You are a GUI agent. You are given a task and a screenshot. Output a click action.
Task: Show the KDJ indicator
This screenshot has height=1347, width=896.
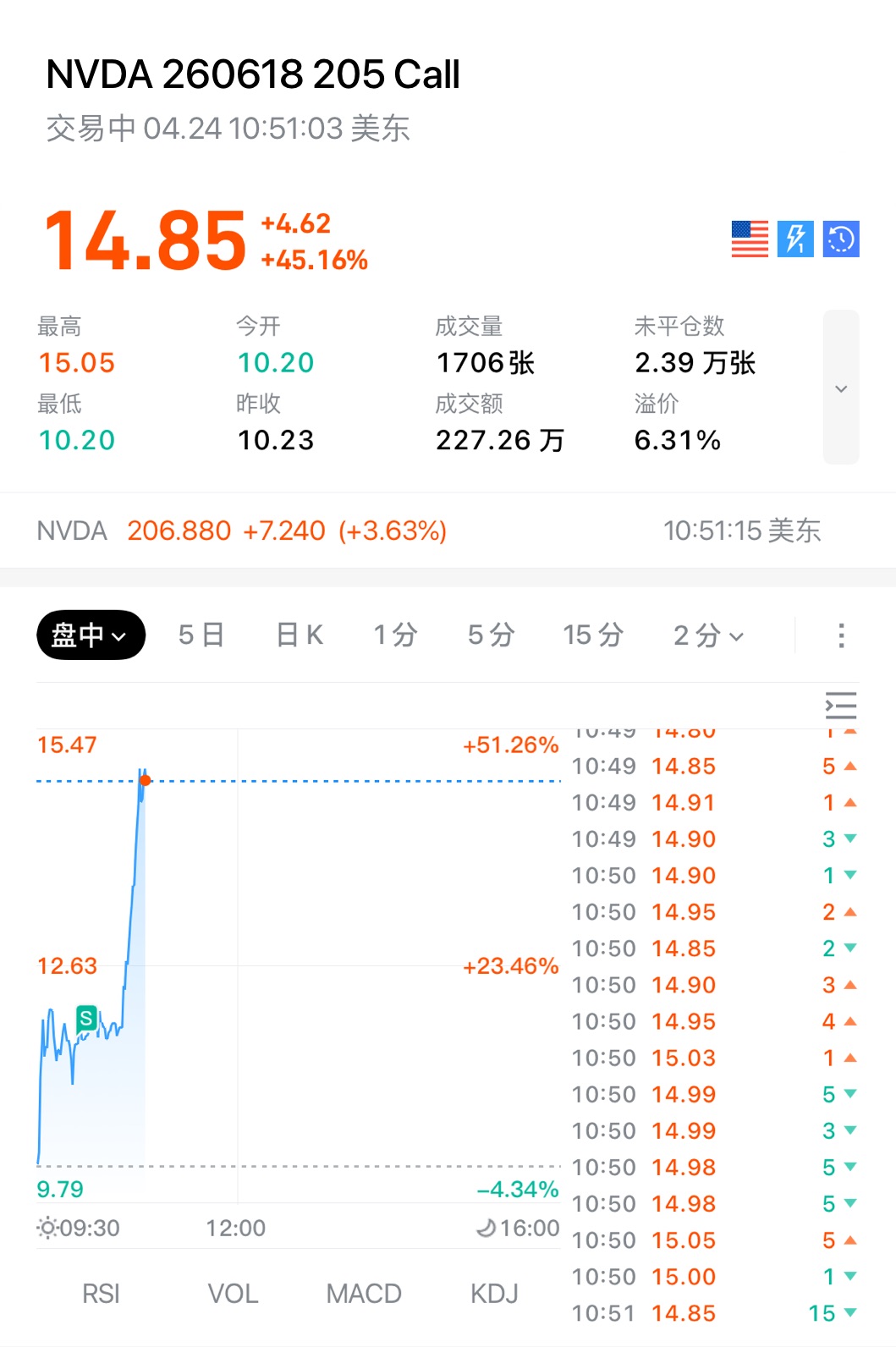(494, 1294)
